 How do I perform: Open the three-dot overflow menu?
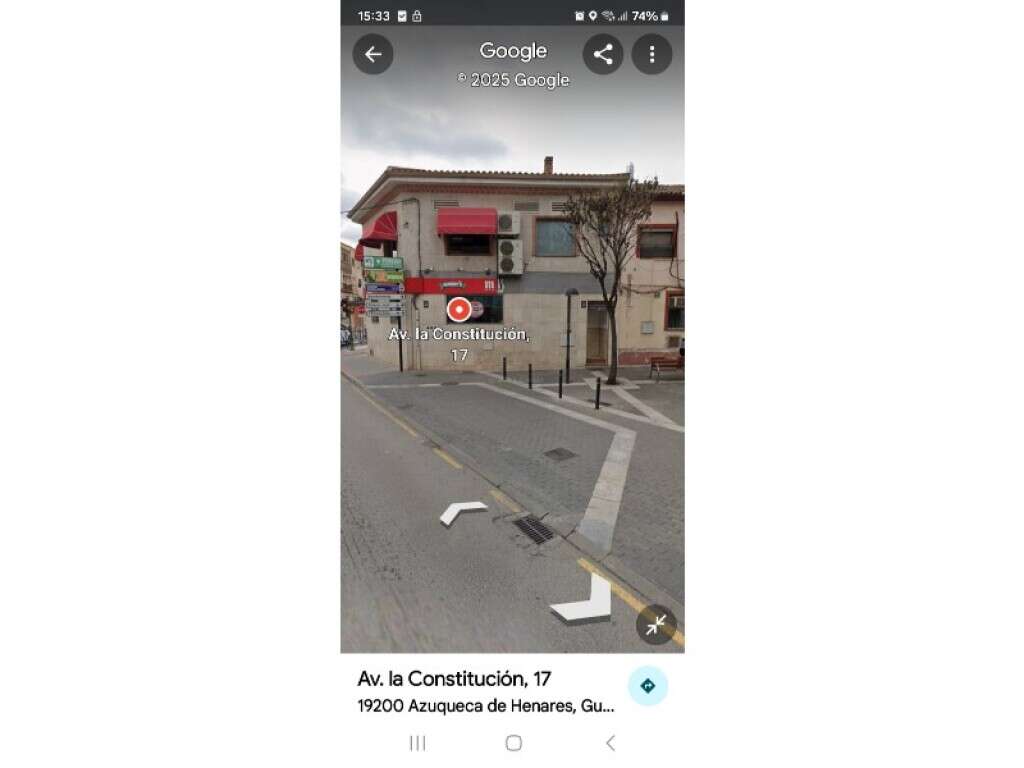click(652, 55)
